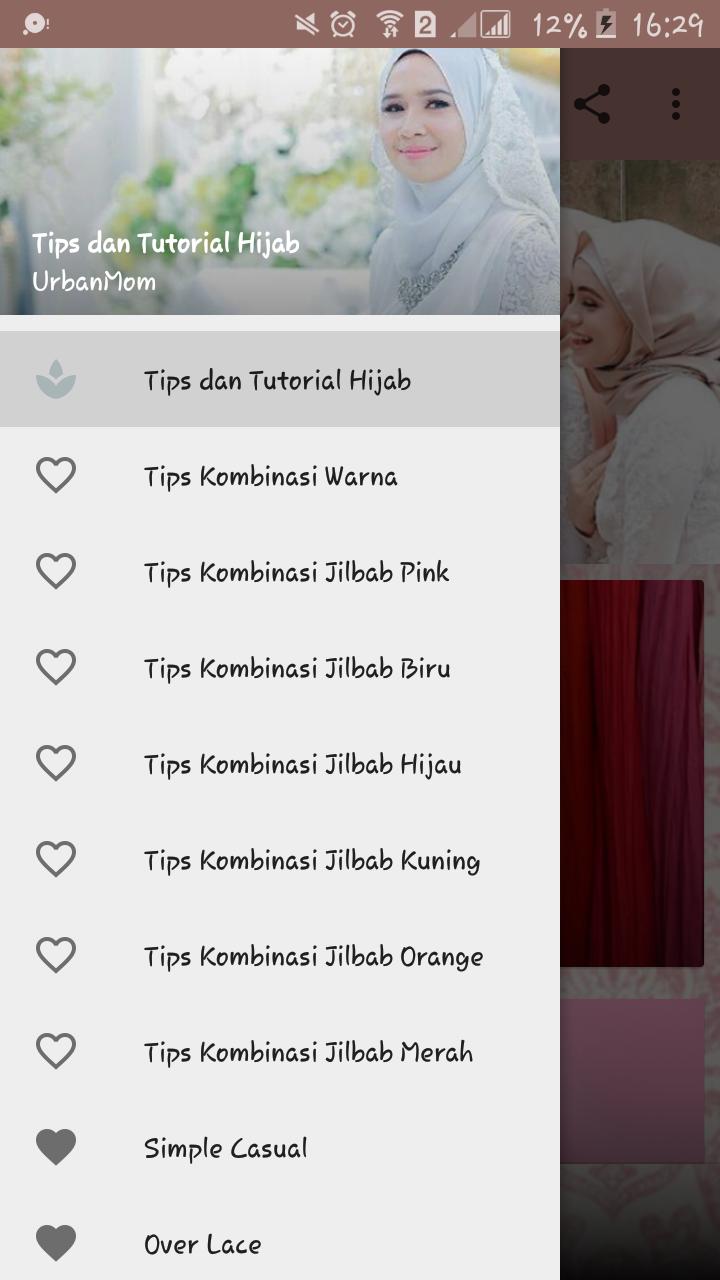Unfavorite Over Lace by tapping its filled heart
This screenshot has width=720, height=1280.
(x=55, y=1243)
